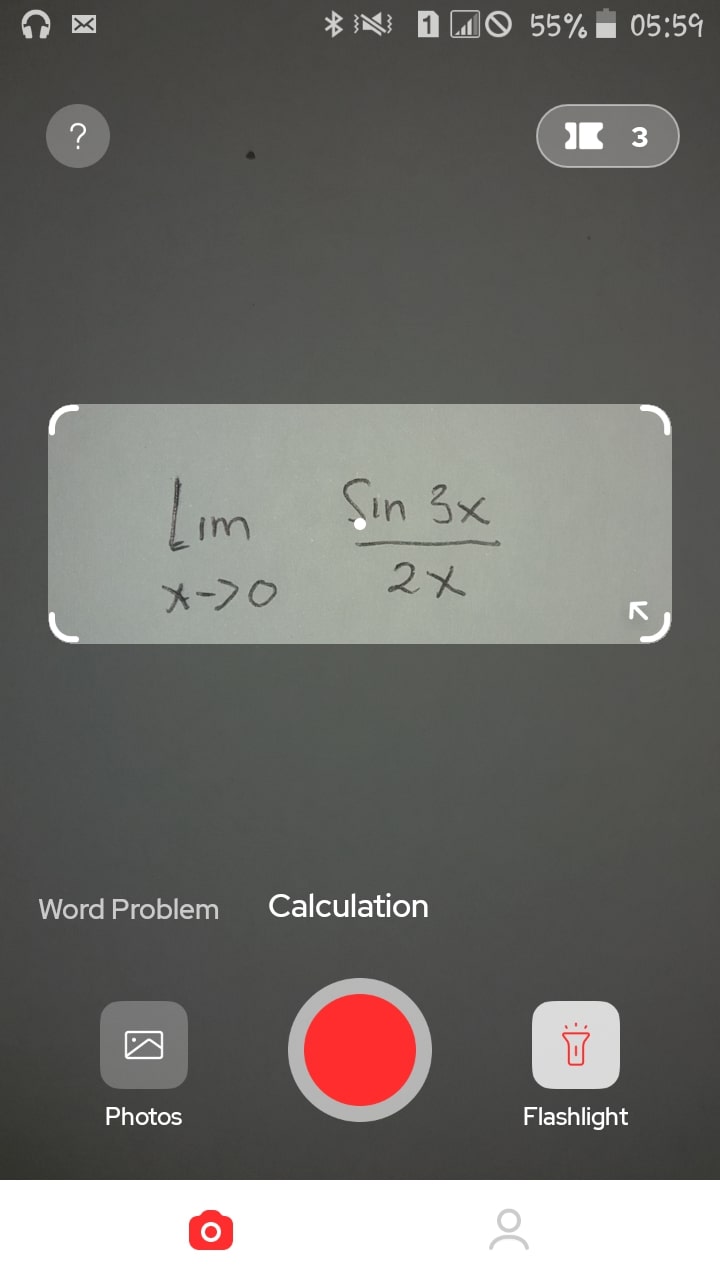The width and height of the screenshot is (720, 1280).
Task: Tap the torch icon inside the Flashlight button
Action: [x=575, y=1044]
